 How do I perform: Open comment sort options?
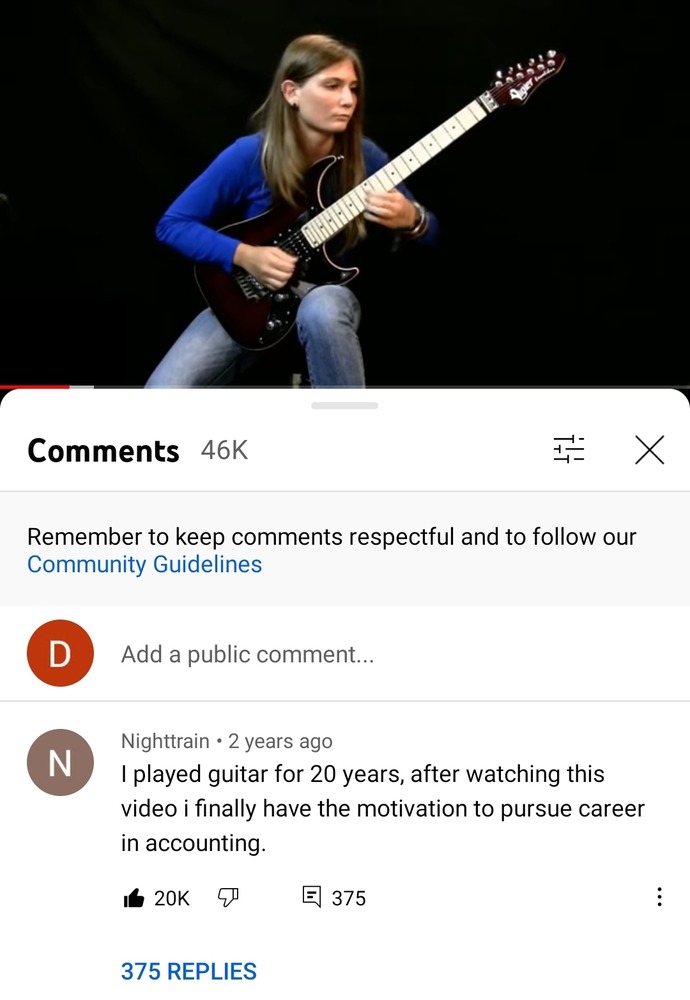pos(569,450)
